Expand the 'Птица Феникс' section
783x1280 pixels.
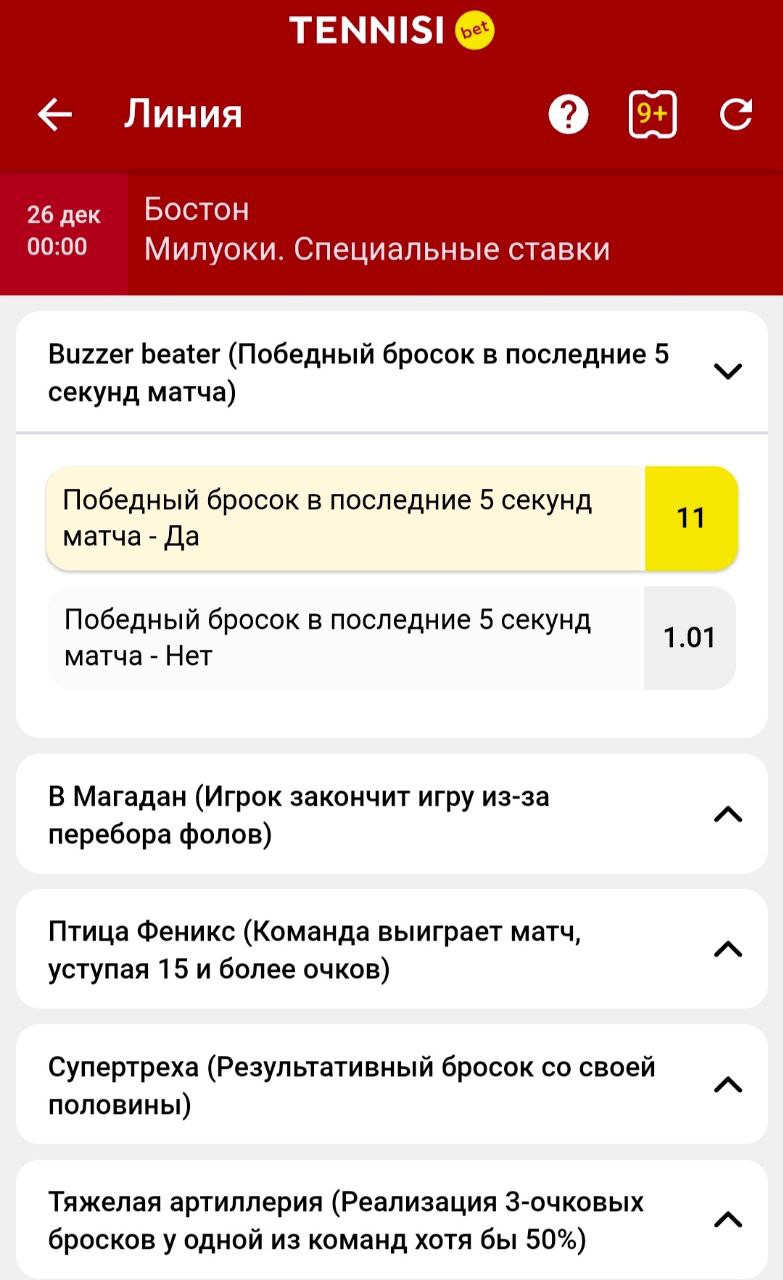click(x=391, y=949)
